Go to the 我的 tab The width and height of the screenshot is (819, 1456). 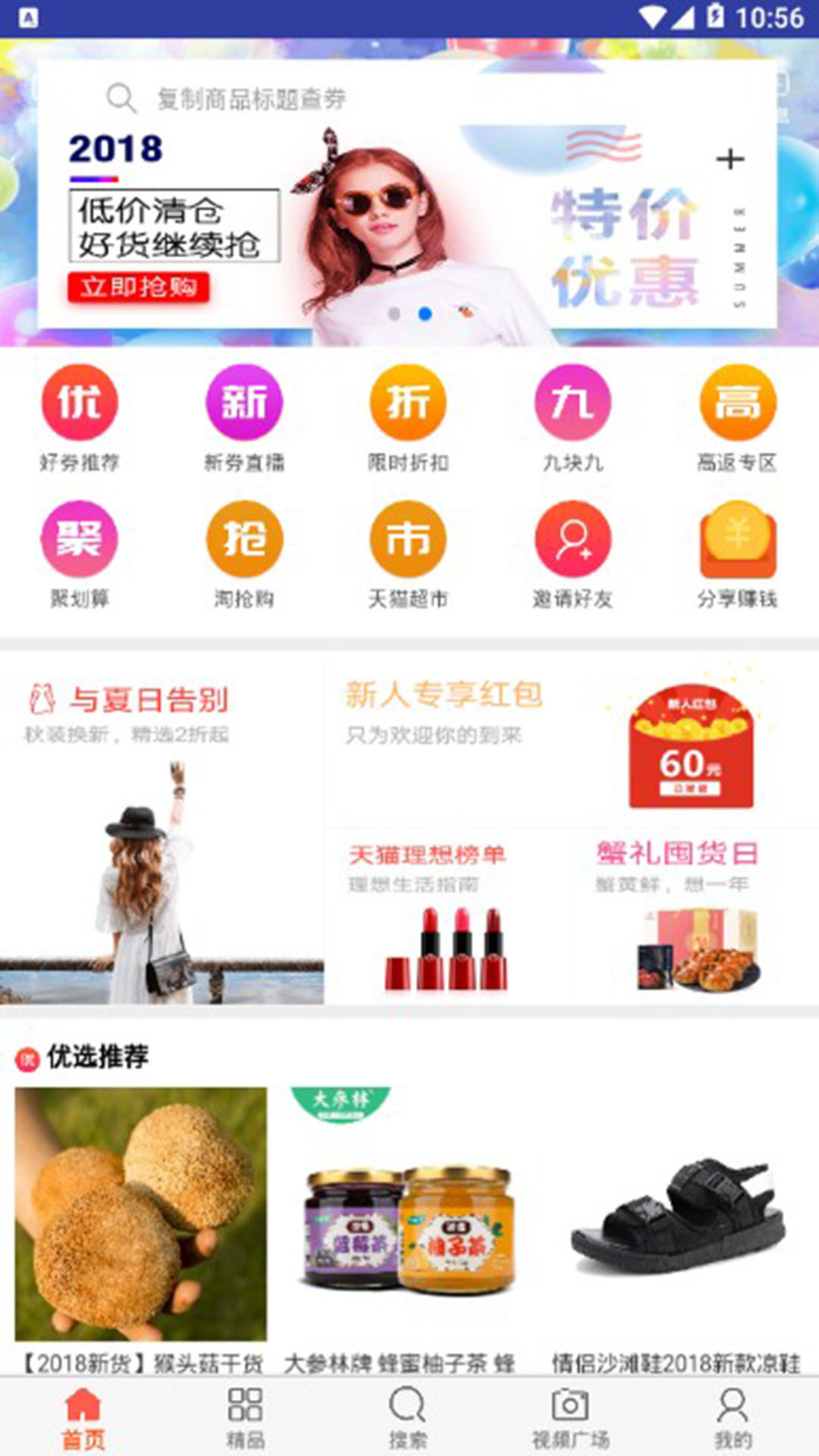pyautogui.click(x=733, y=1417)
